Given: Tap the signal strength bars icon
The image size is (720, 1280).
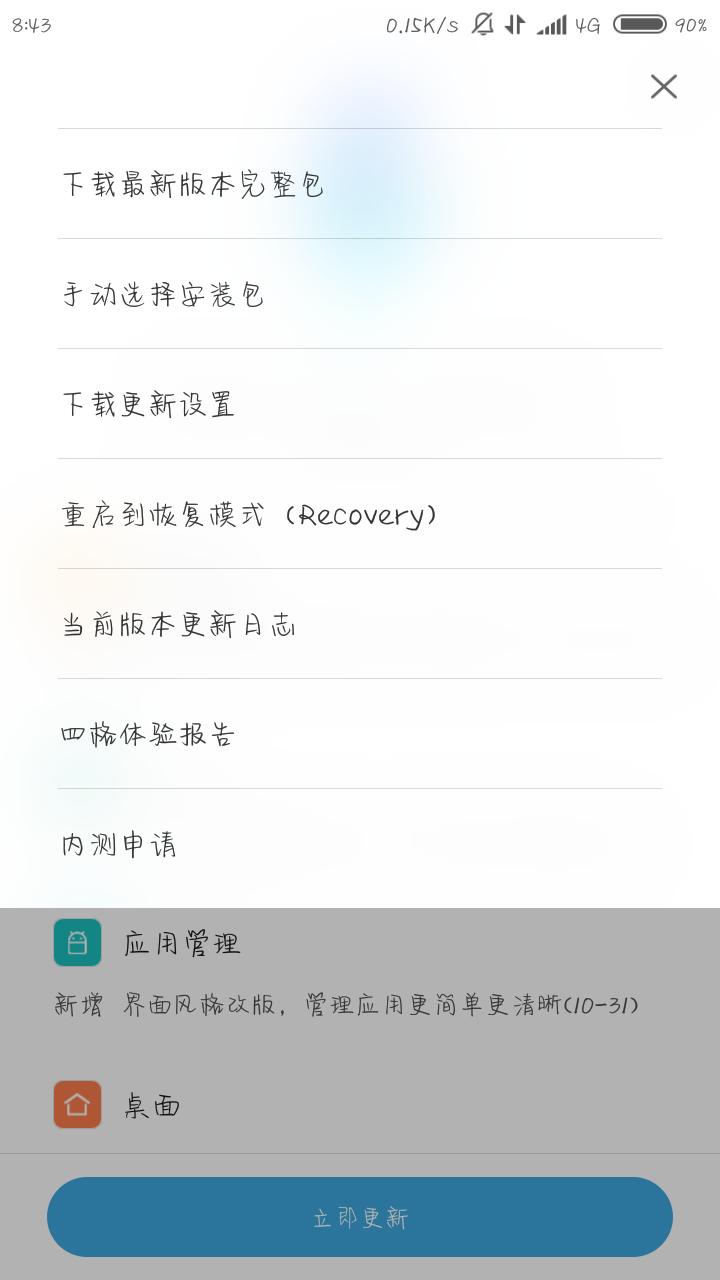Looking at the screenshot, I should (553, 24).
